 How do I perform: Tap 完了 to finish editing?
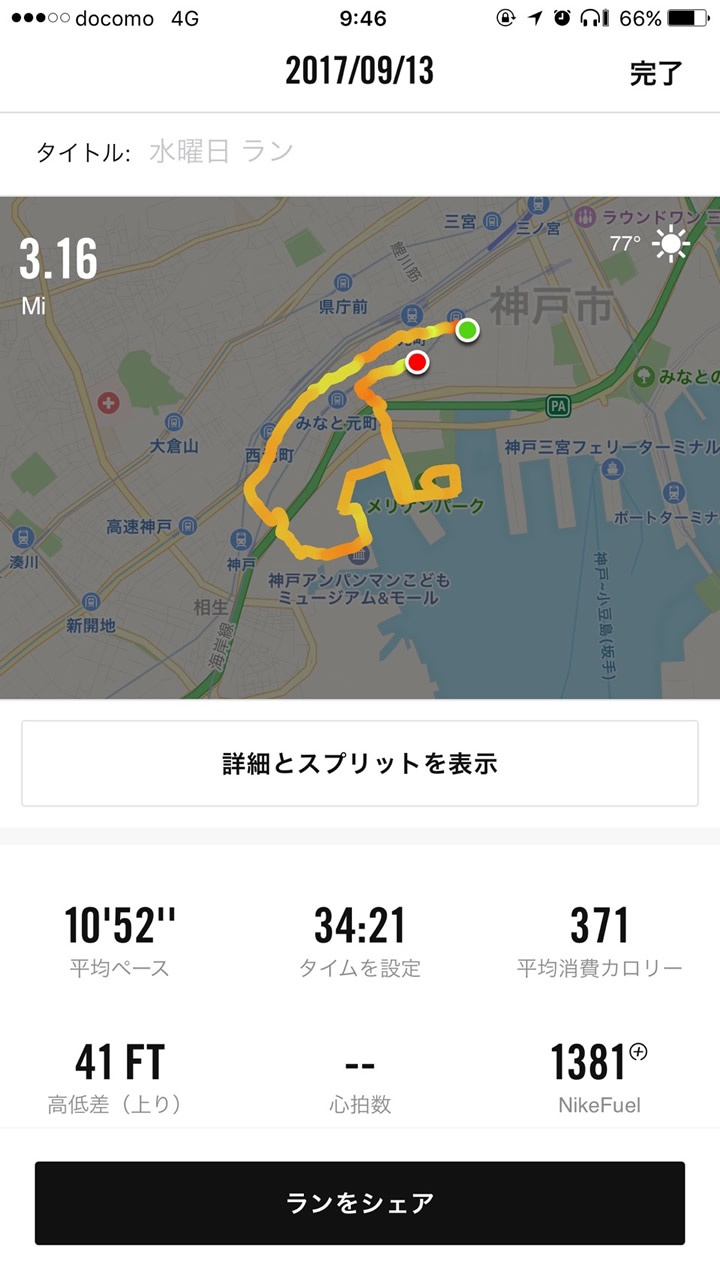[655, 73]
